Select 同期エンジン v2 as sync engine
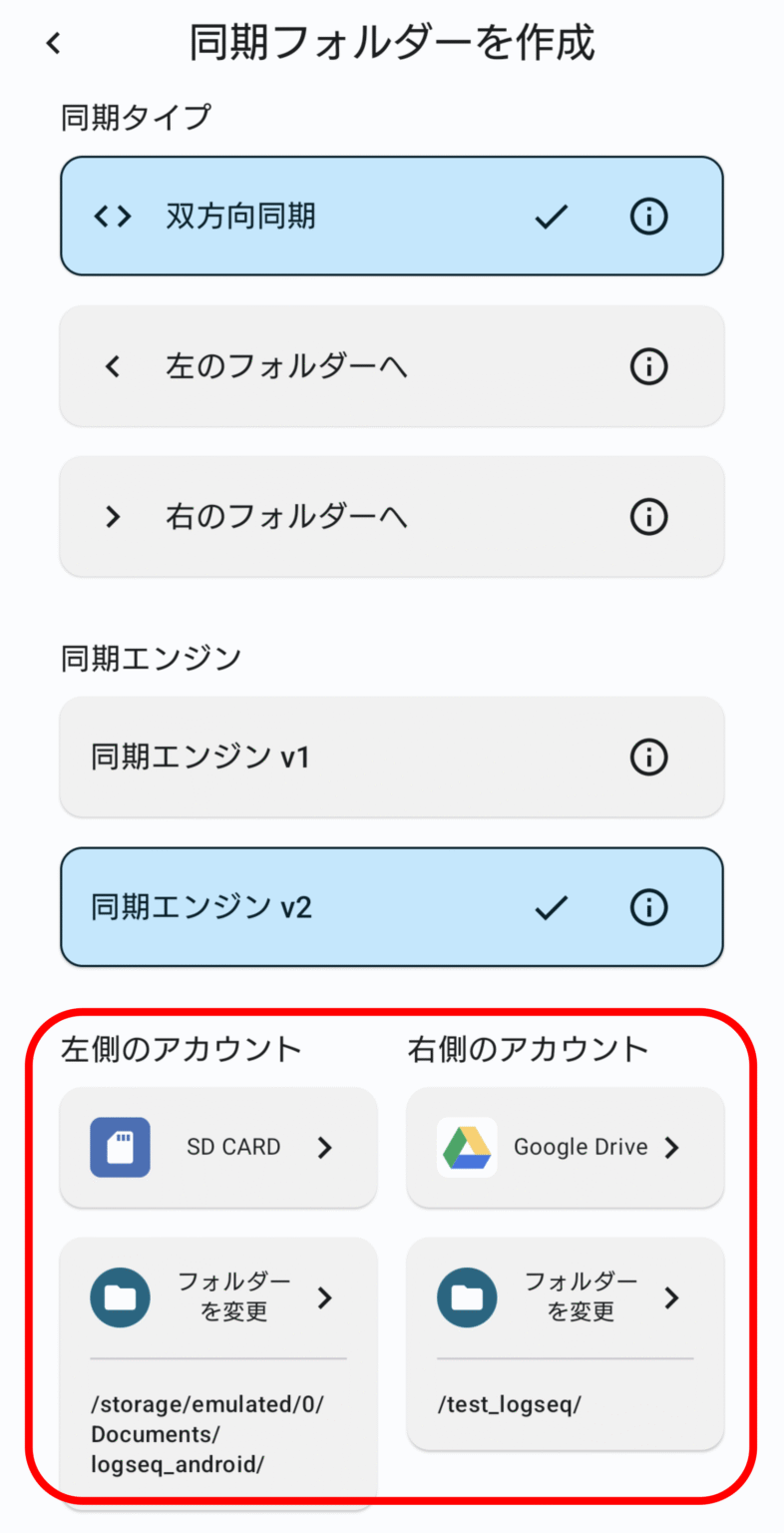784x1533 pixels. tap(299, 907)
